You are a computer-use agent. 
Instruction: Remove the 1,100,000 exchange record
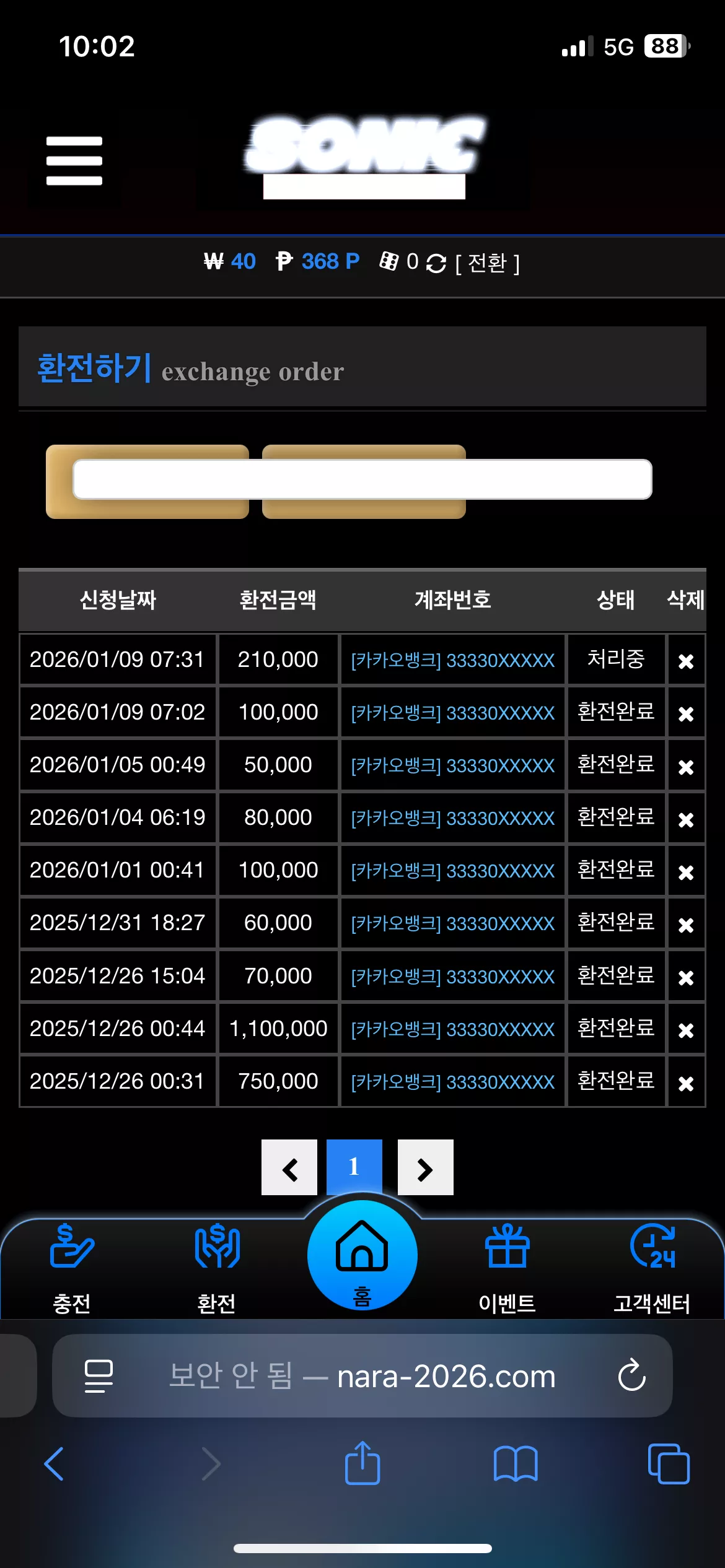tap(685, 1030)
